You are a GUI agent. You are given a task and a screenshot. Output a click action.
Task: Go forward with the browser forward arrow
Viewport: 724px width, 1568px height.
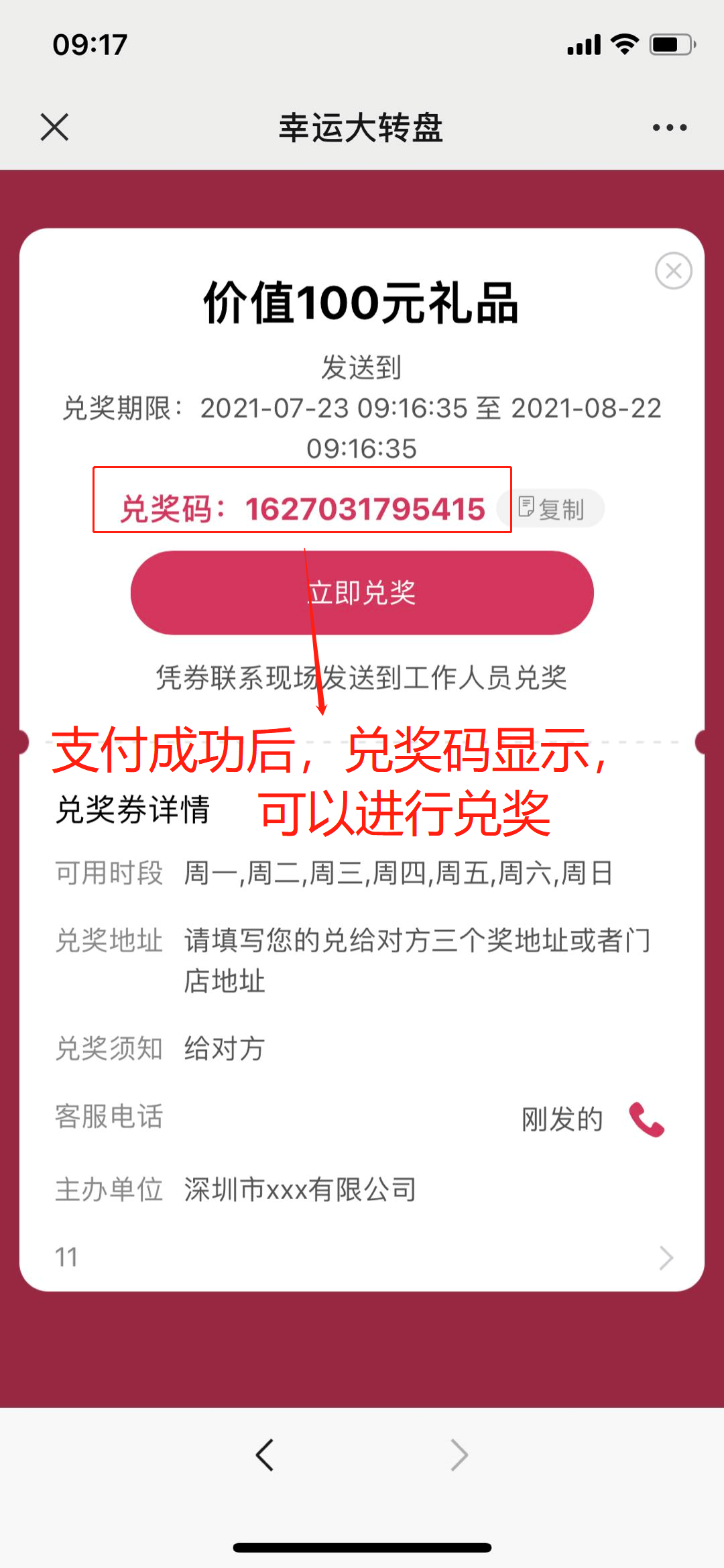click(459, 1455)
